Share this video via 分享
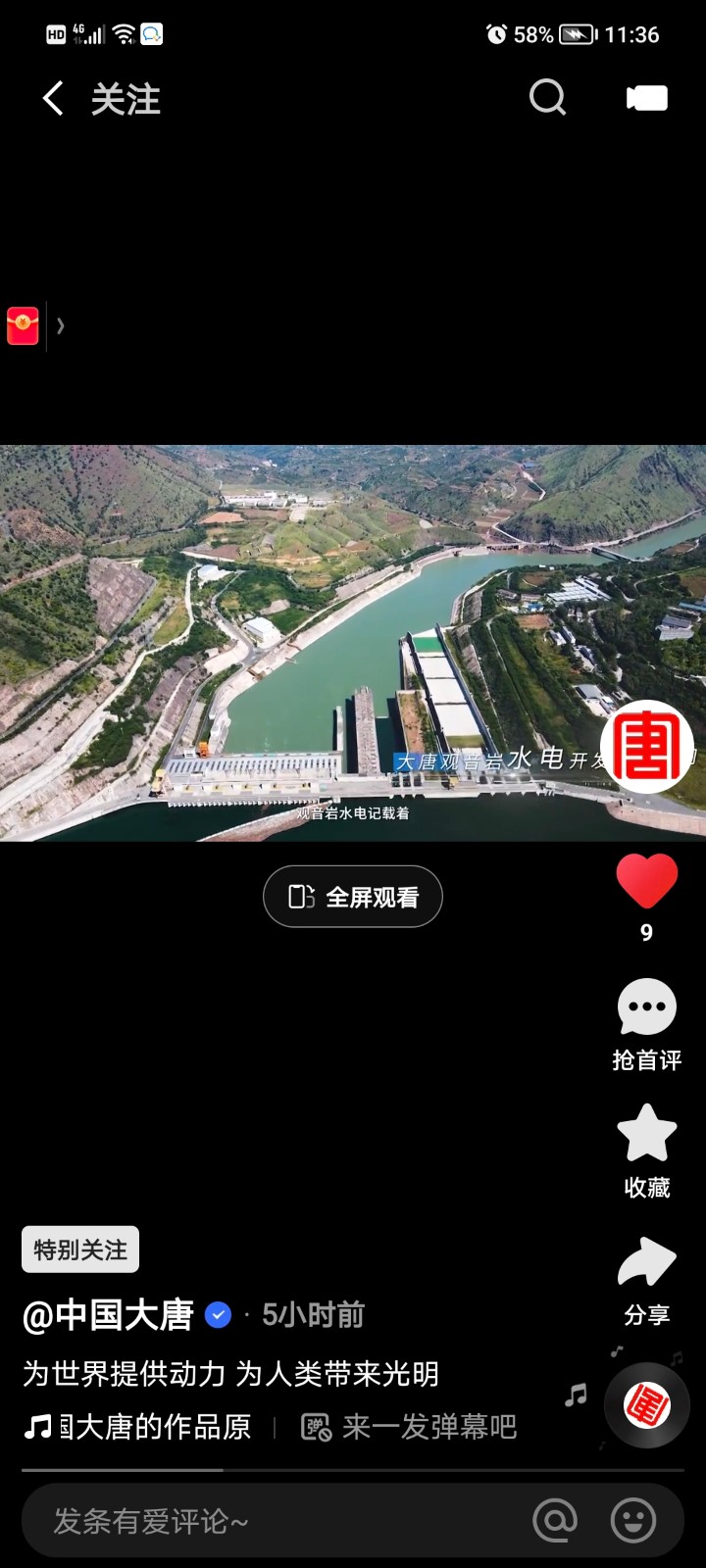This screenshot has width=706, height=1568. (647, 1264)
